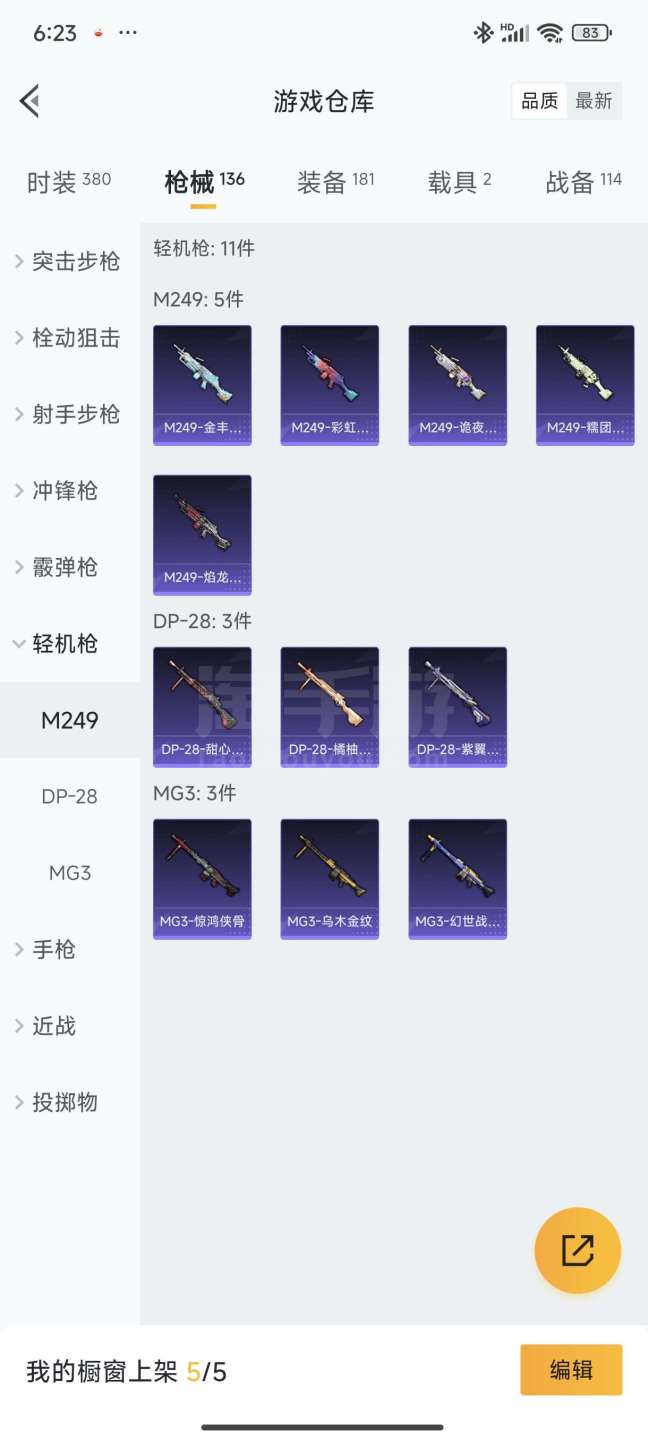The width and height of the screenshot is (648, 1440).
Task: Switch to the 装备 tab
Action: point(335,182)
